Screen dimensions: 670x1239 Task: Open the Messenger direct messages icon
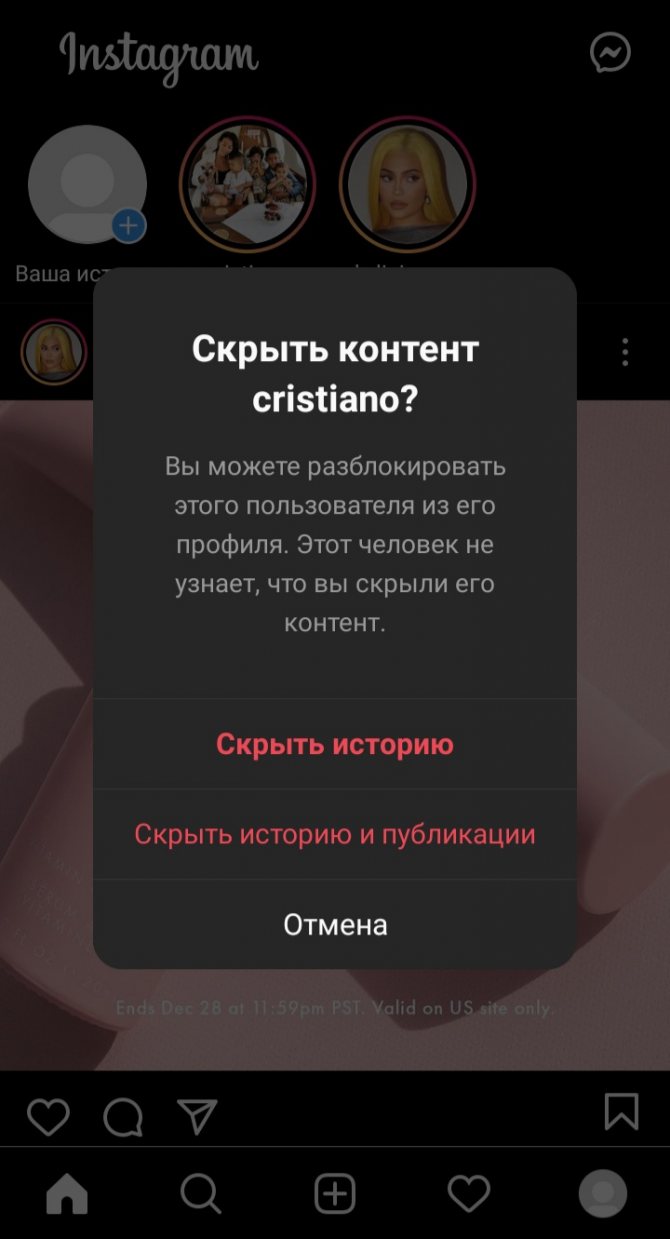(610, 53)
